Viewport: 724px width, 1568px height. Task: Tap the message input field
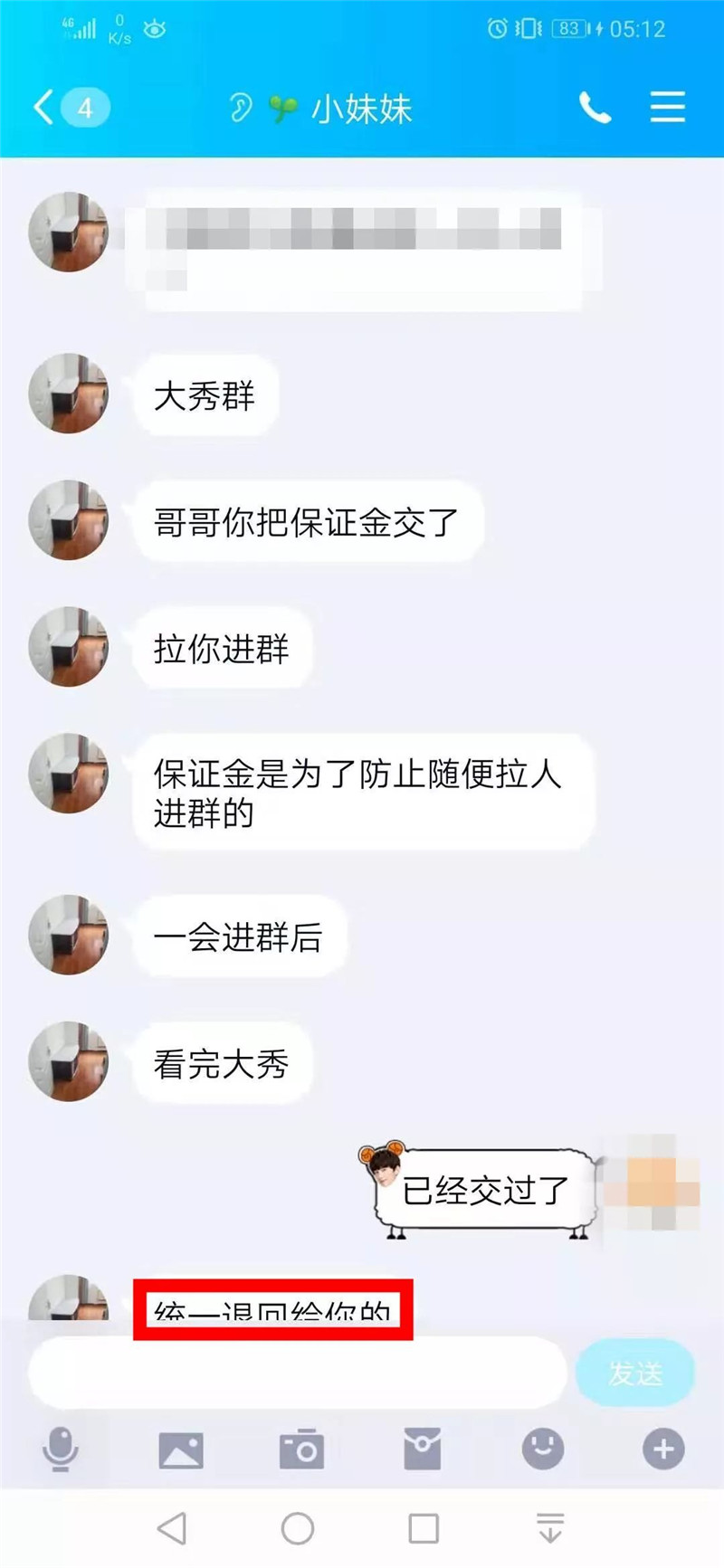tap(298, 1373)
